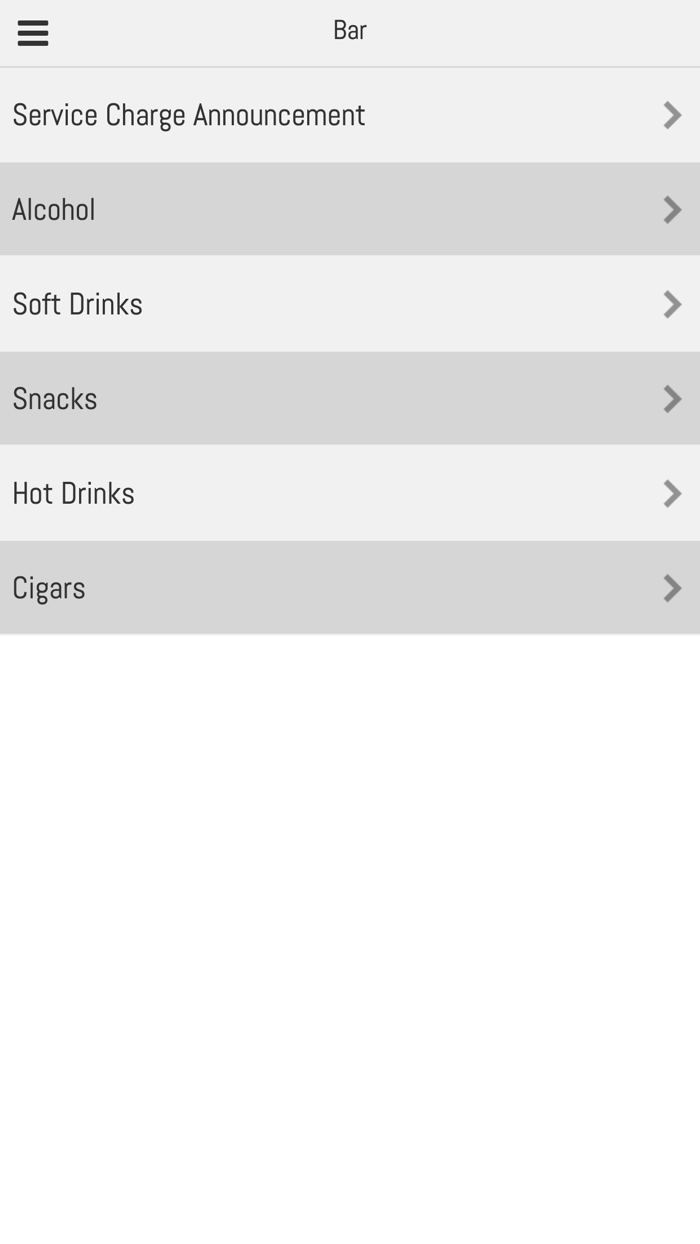Open the hamburger drawer menu
Screen dimensions: 700x1244
click(x=33, y=33)
